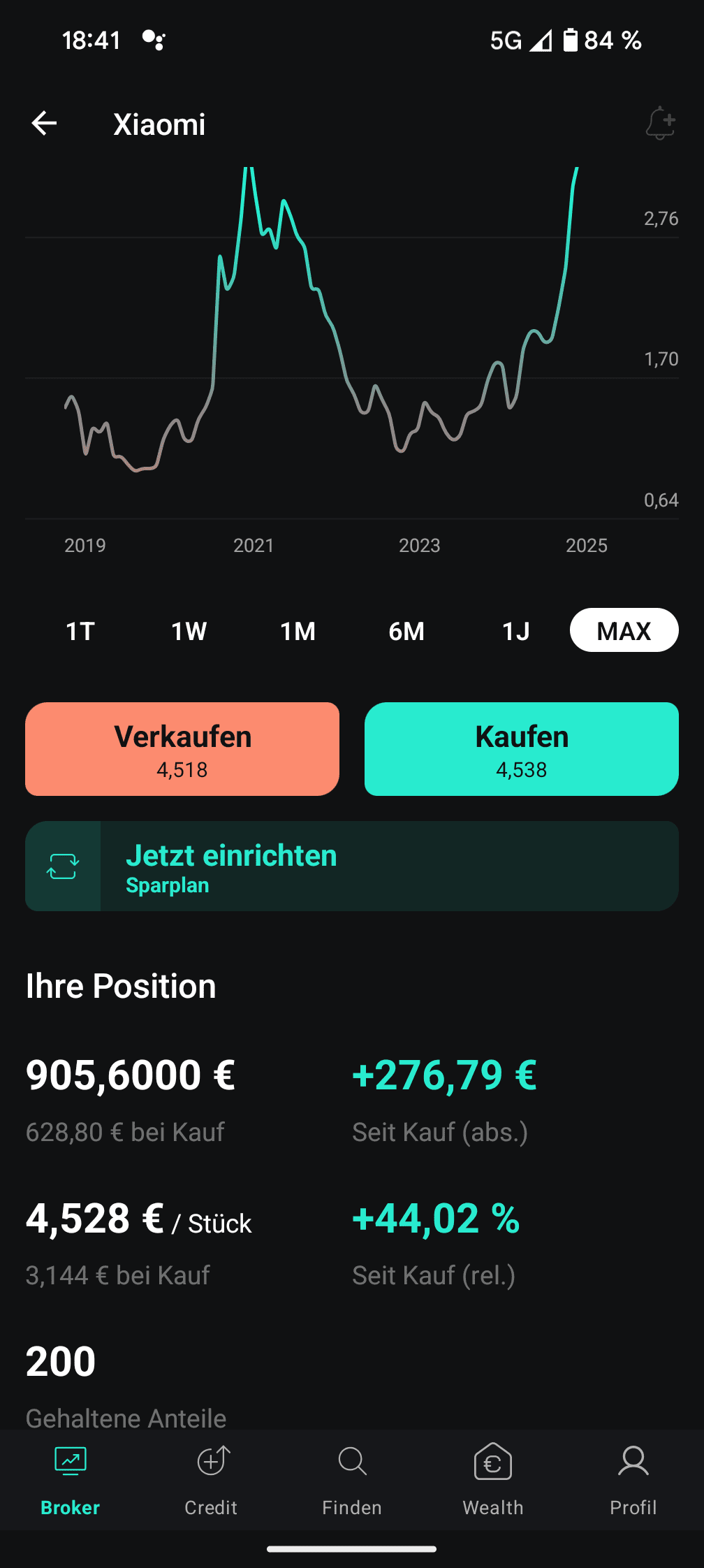
Task: Tap Verkaufen to sell Xiaomi shares
Action: point(182,749)
